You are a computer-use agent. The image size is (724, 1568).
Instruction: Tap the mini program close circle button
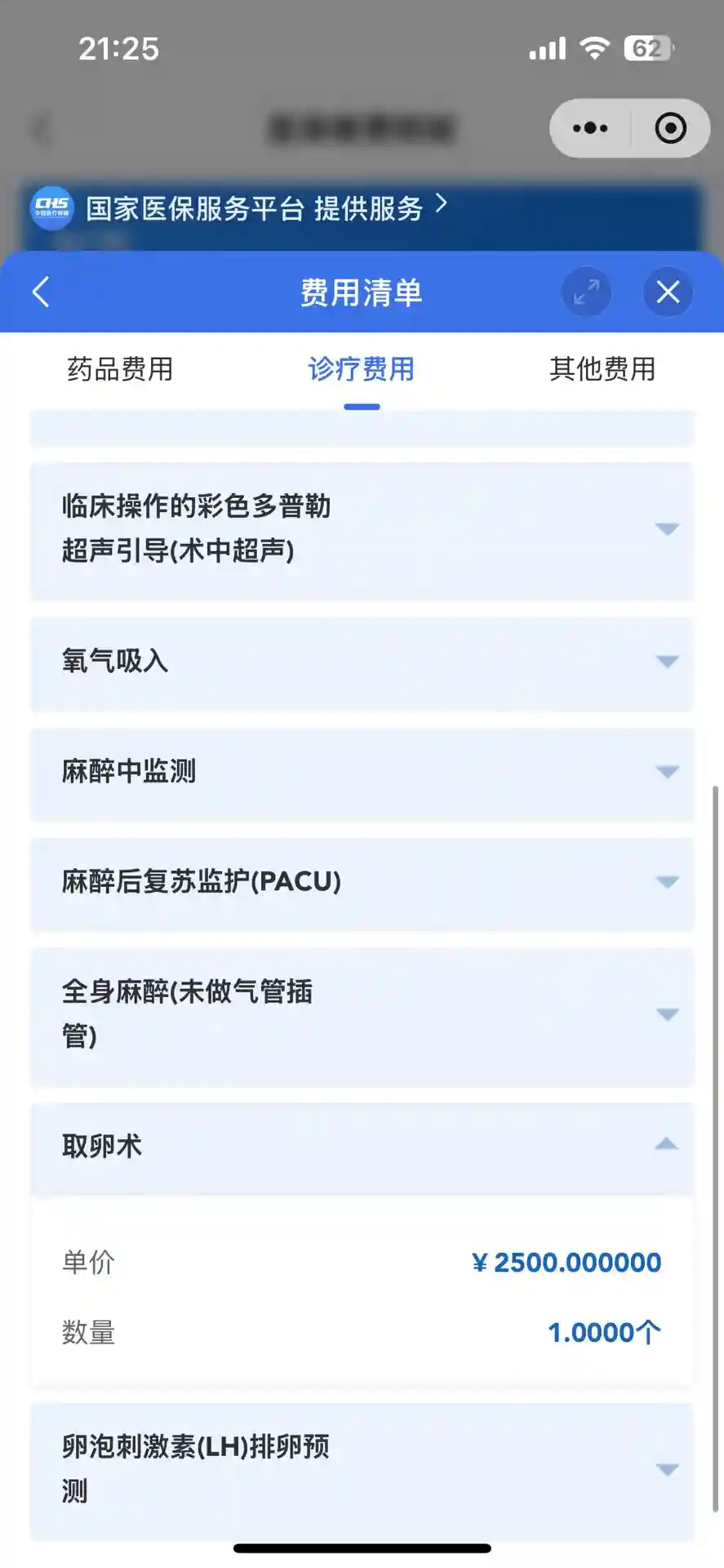coord(670,128)
